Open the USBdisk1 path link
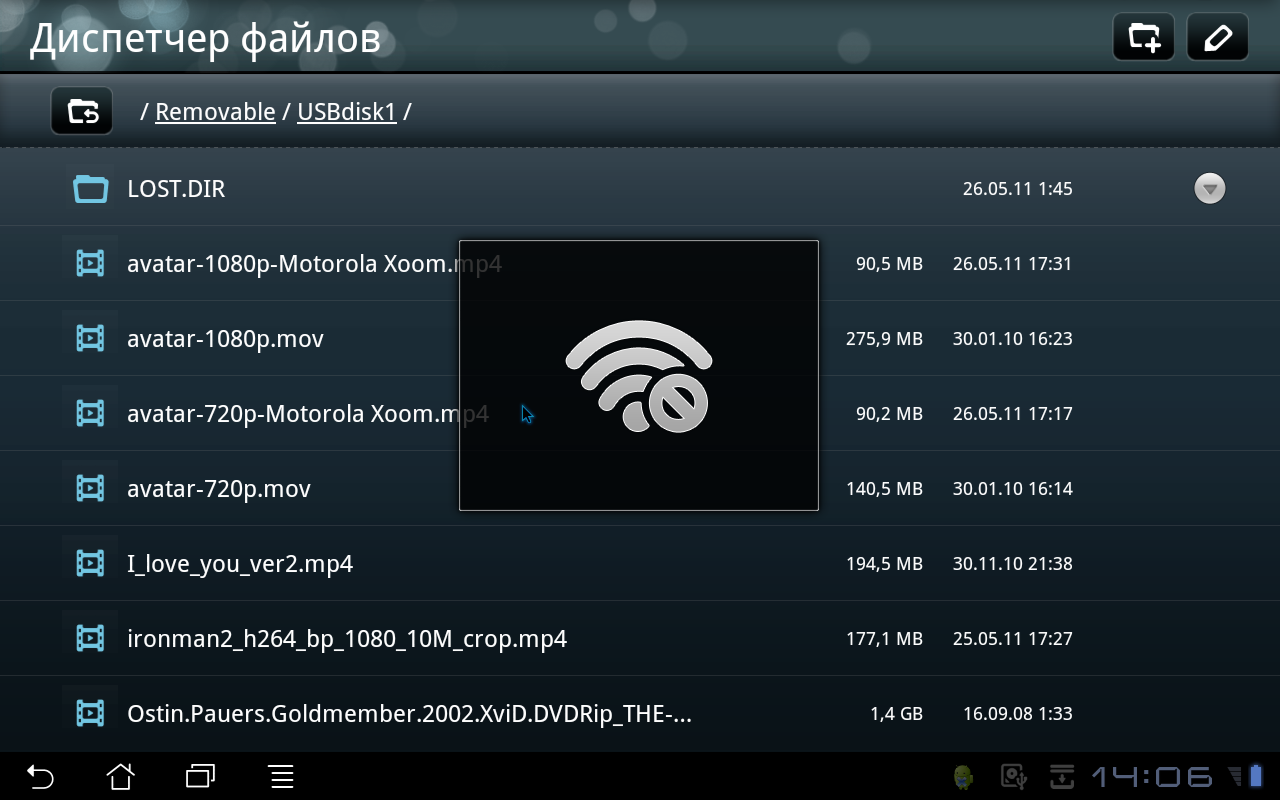1280x800 pixels. [347, 112]
